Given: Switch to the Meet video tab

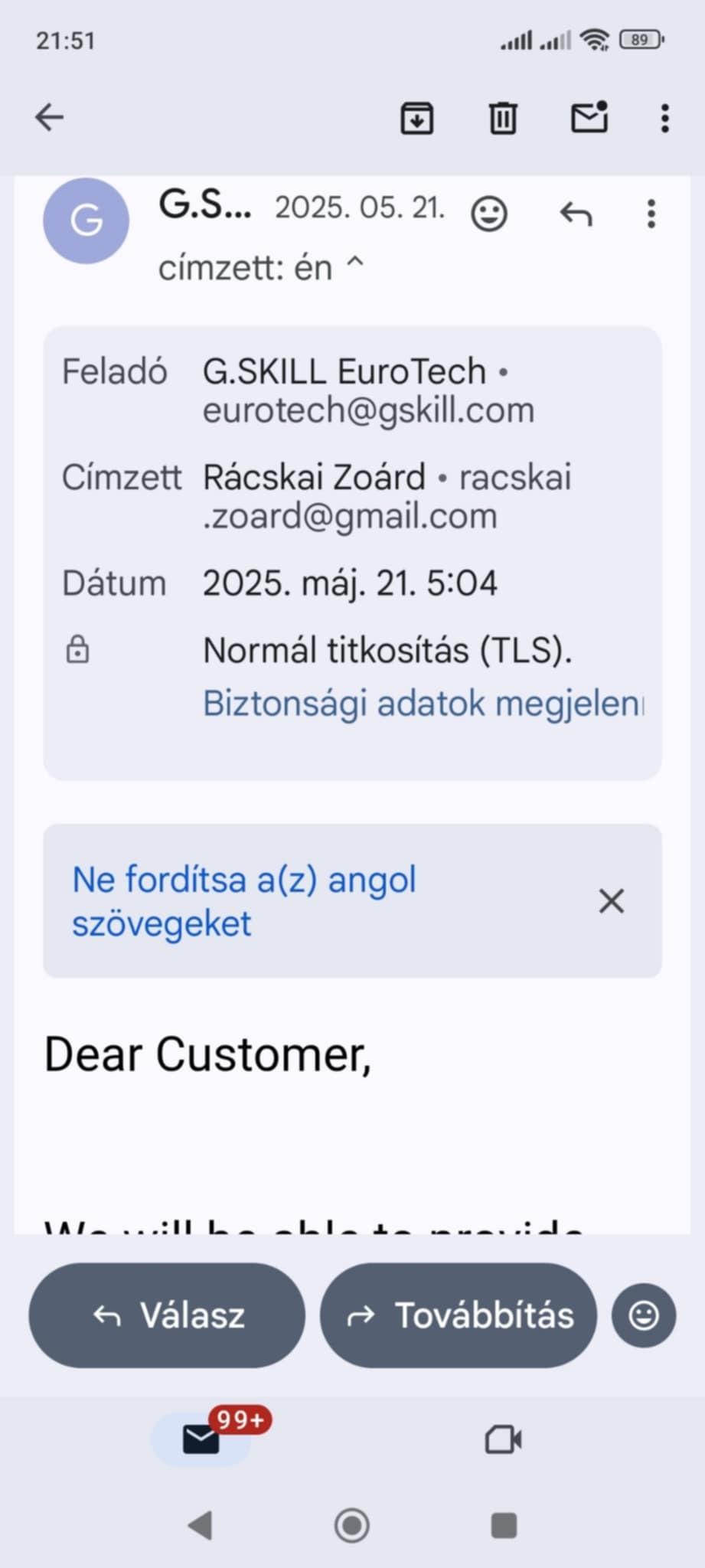Looking at the screenshot, I should 503,1440.
